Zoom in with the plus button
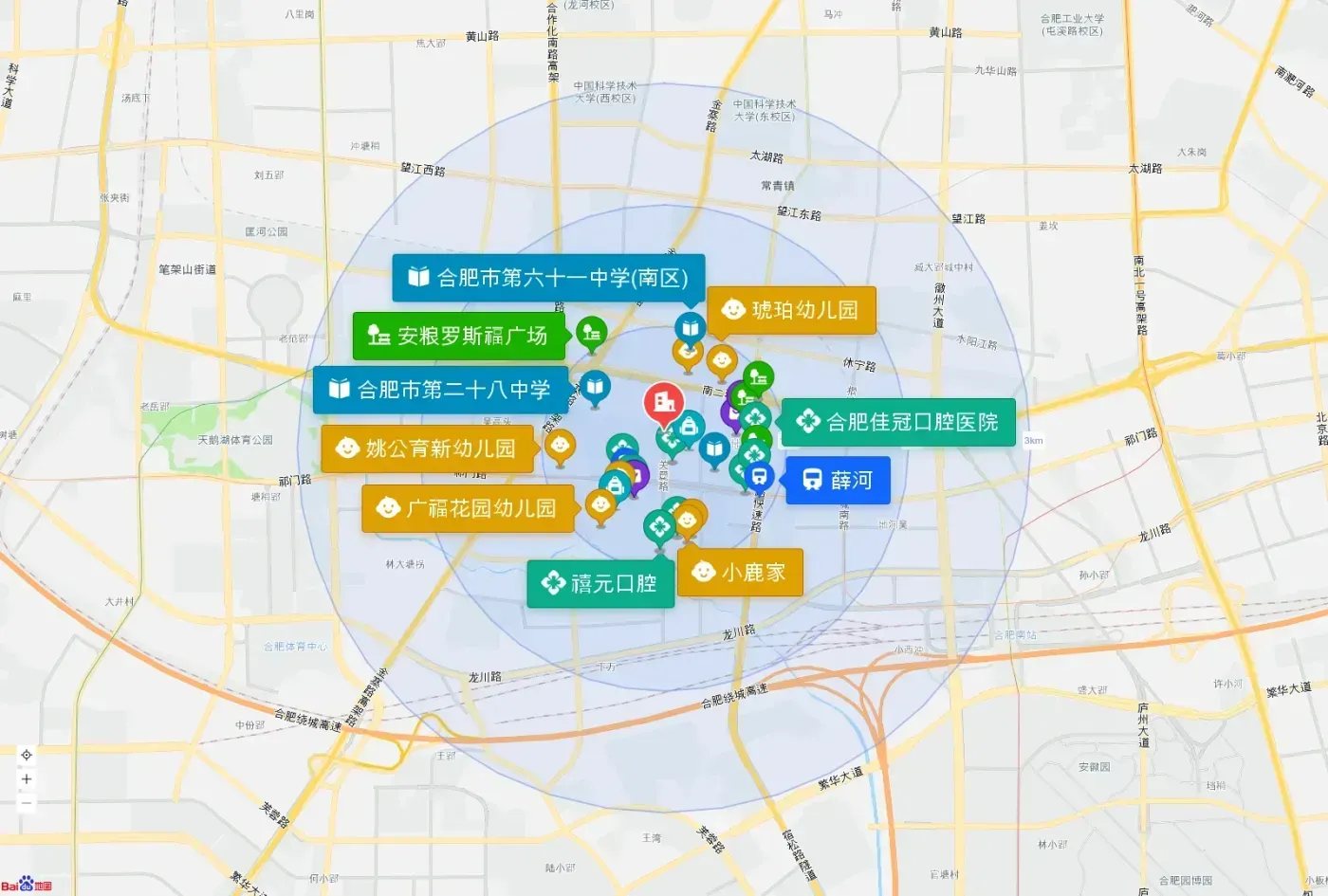 [27, 779]
